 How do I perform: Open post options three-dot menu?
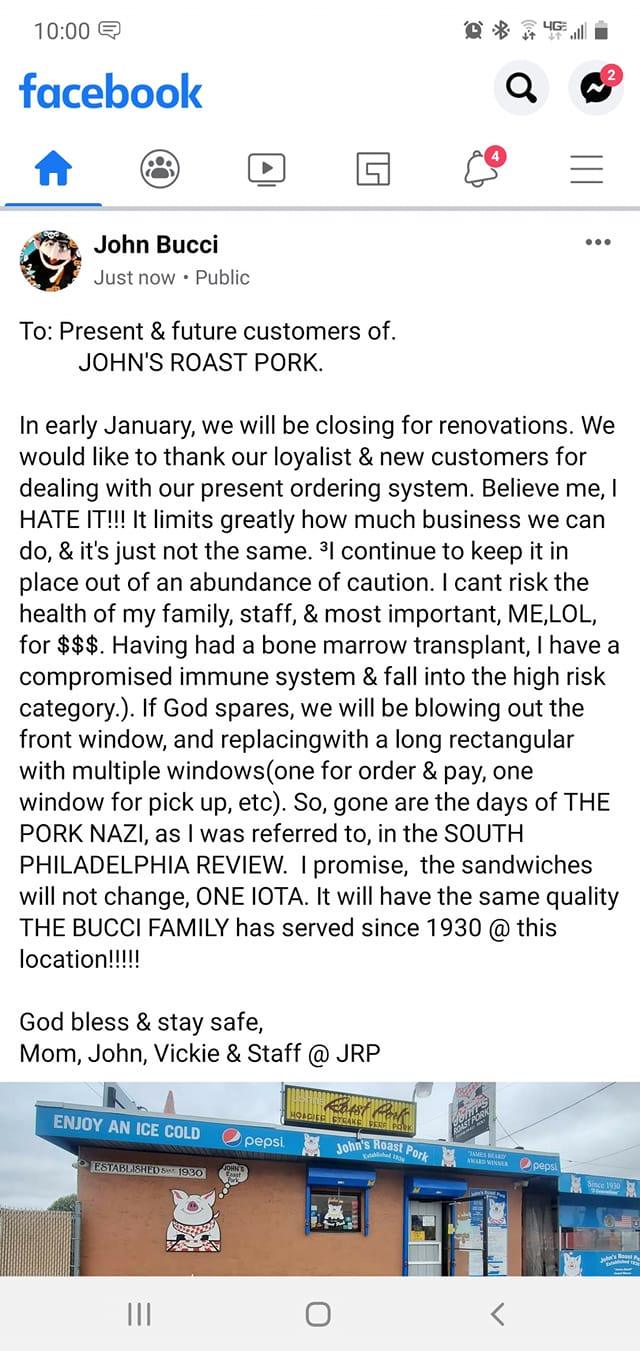tap(598, 242)
